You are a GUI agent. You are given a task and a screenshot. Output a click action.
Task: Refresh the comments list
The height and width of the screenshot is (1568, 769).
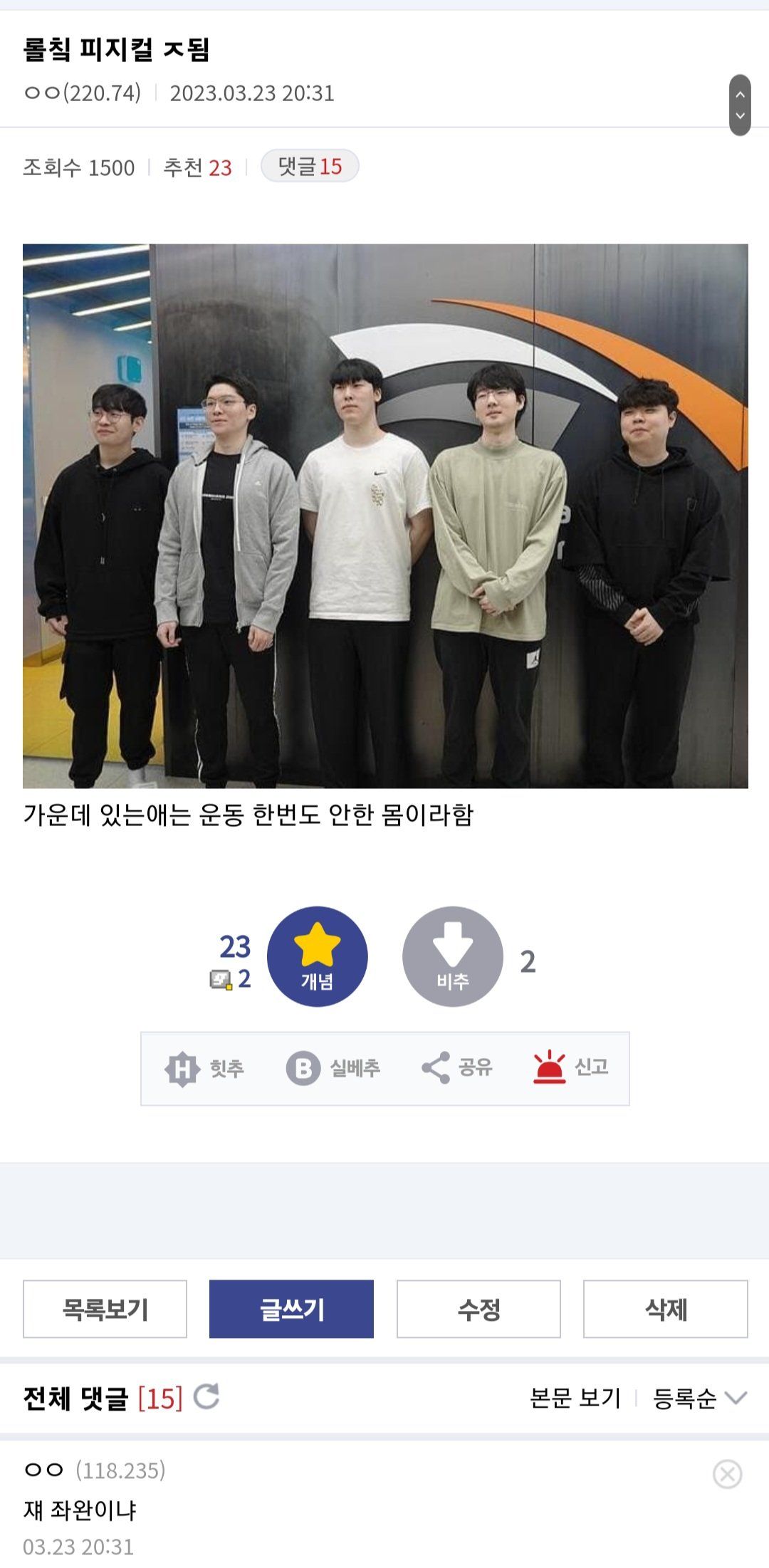[x=206, y=1397]
